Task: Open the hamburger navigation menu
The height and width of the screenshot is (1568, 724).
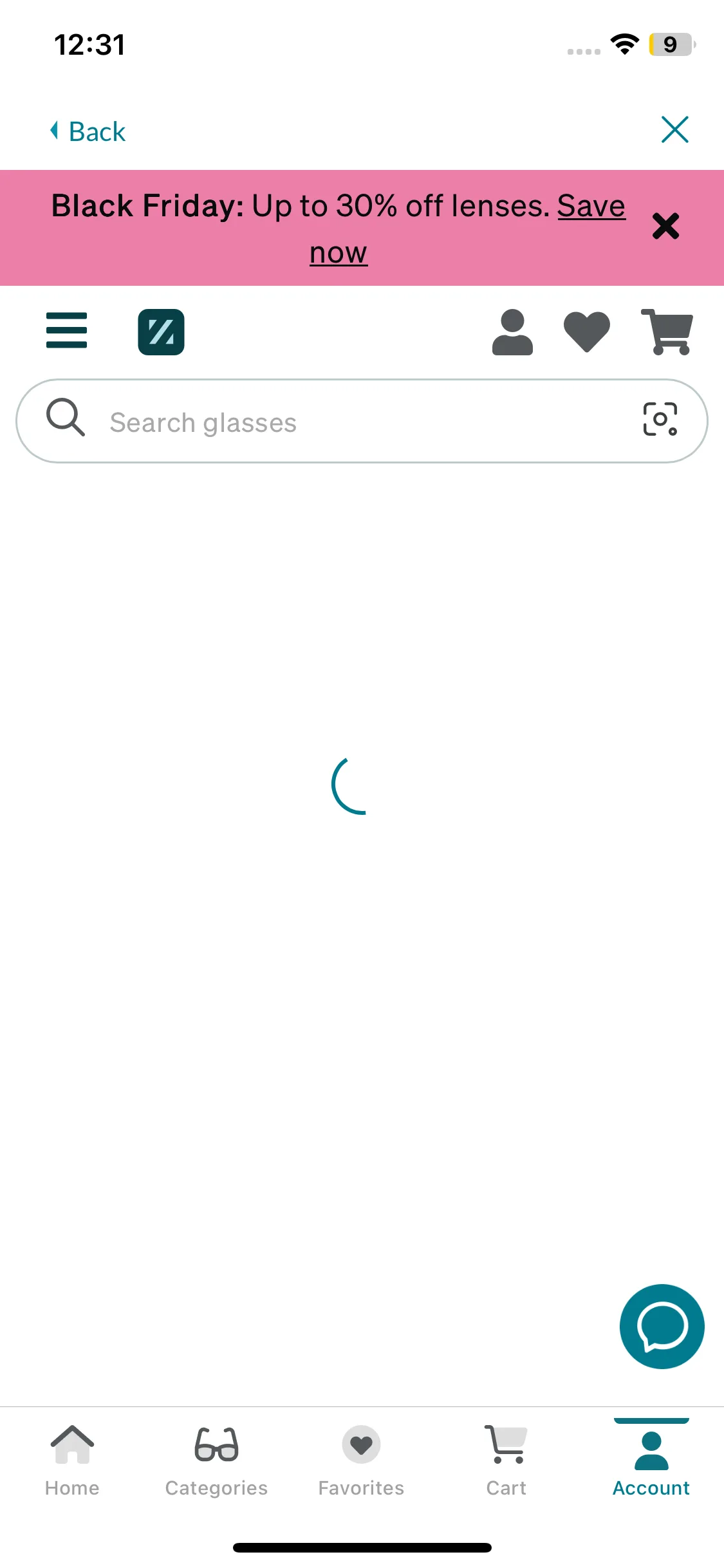Action: (66, 331)
